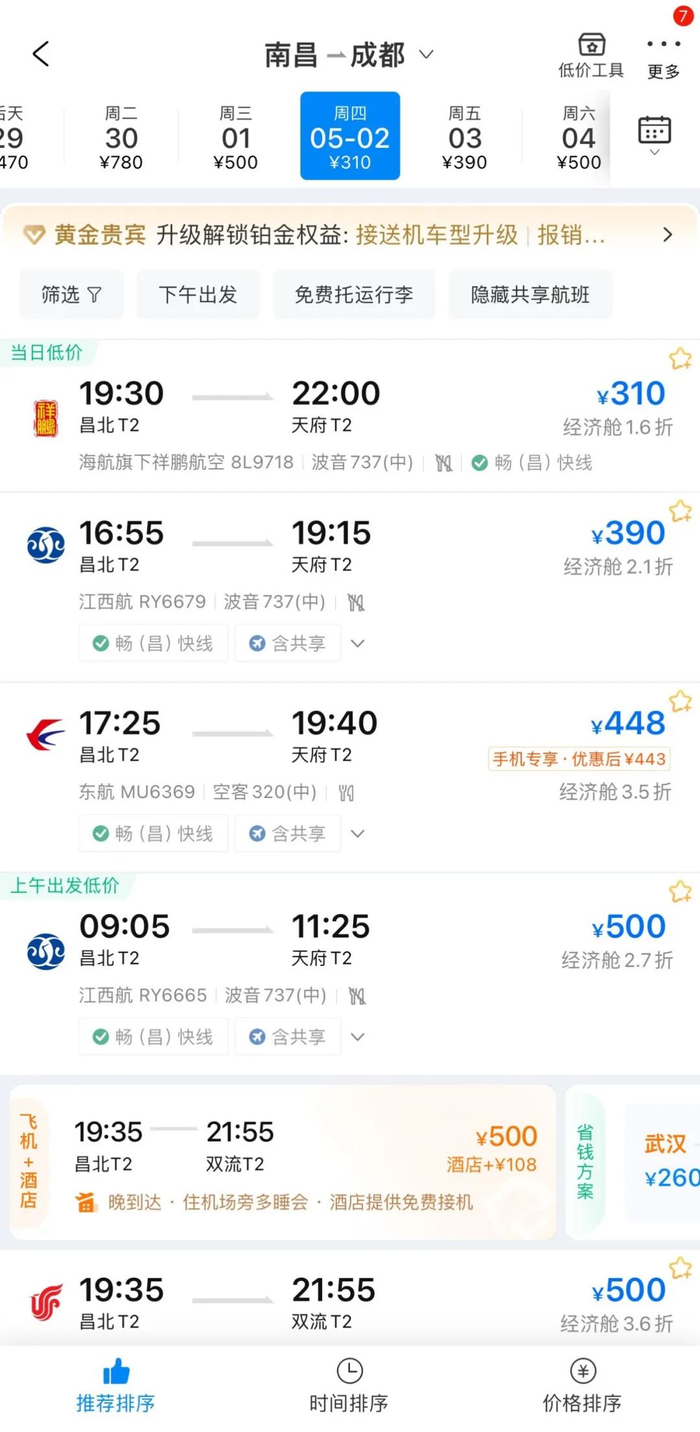Open the calendar date picker
The image size is (700, 1432).
654,135
